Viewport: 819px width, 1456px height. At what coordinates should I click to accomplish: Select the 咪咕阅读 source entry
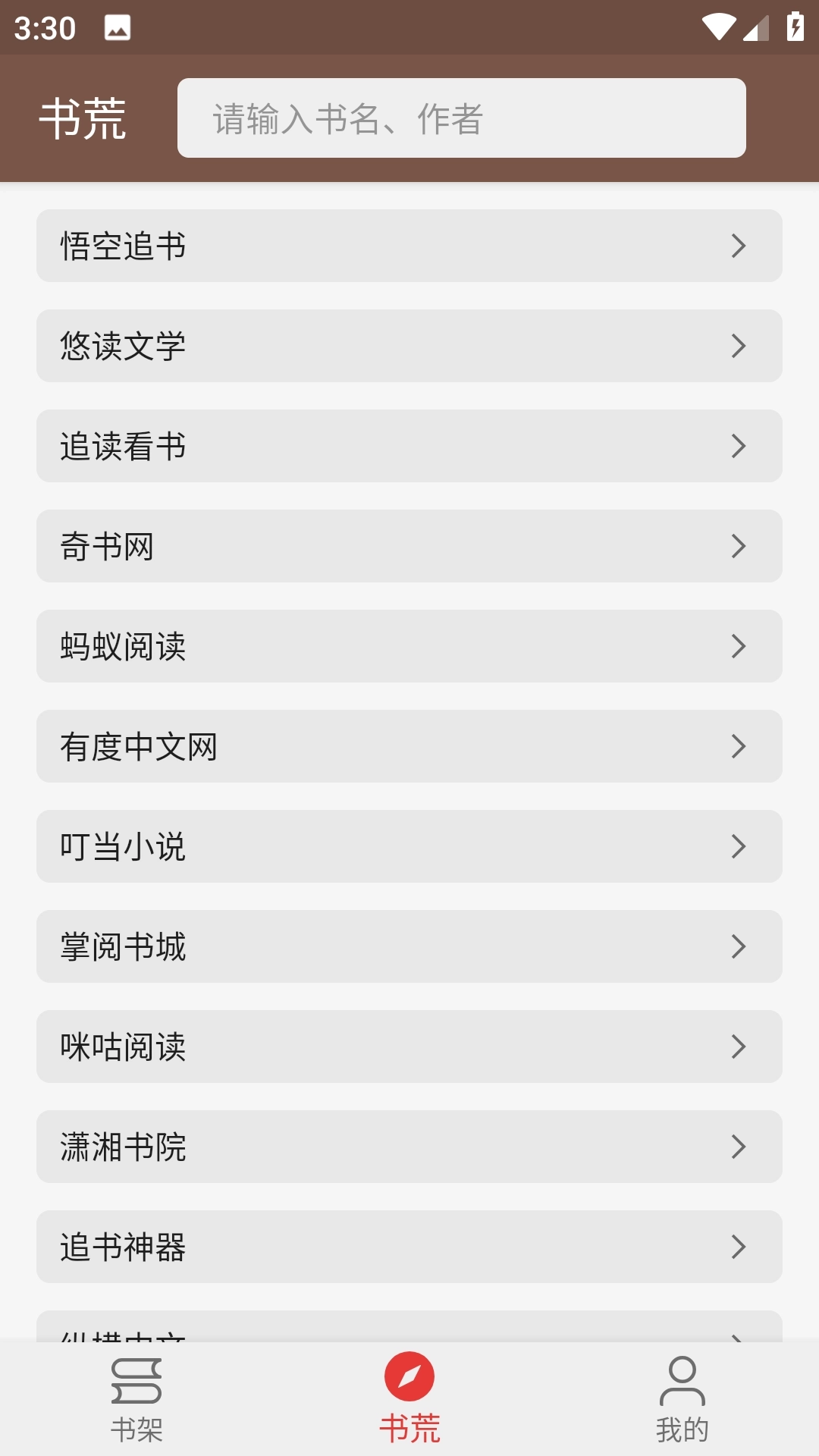coord(409,1047)
